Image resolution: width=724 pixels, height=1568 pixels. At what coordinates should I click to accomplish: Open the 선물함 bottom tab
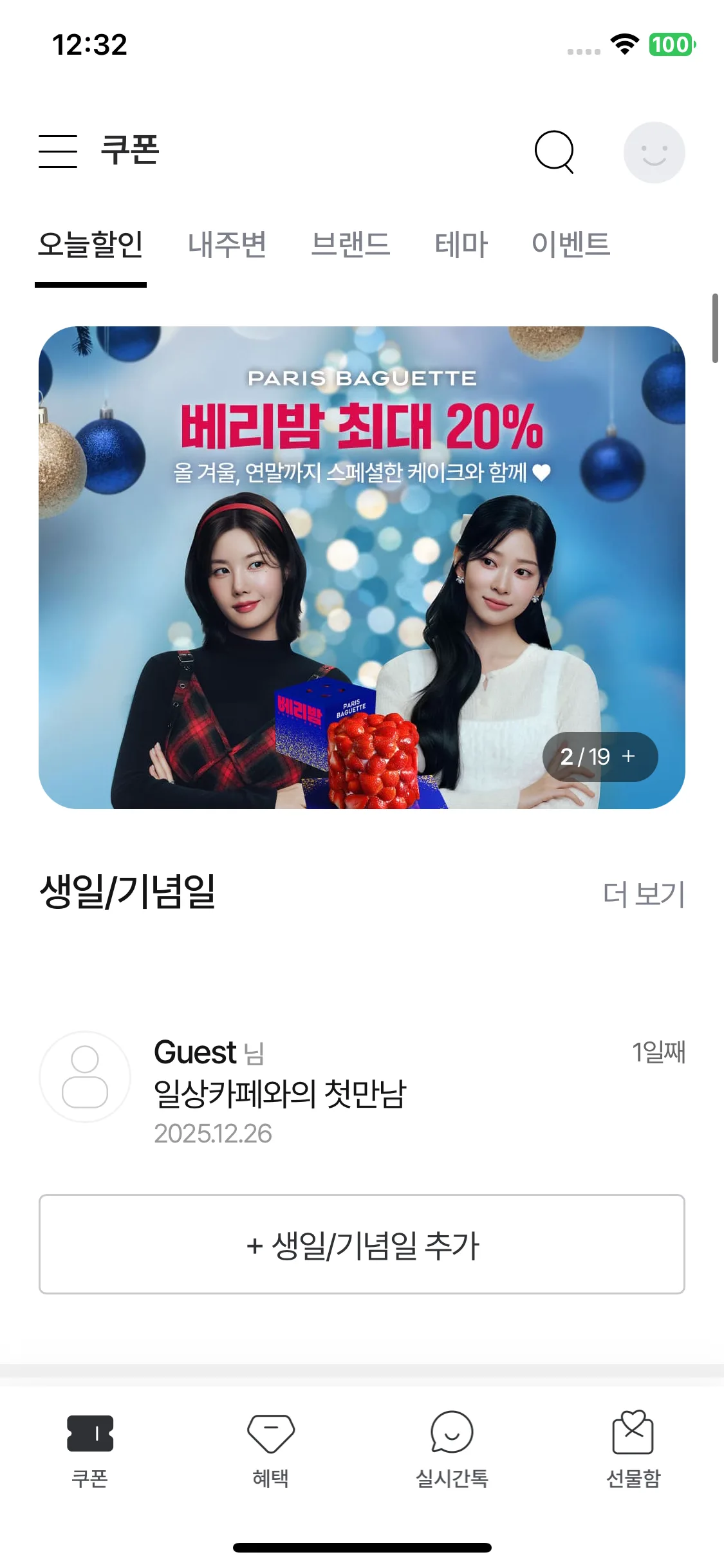click(x=633, y=1448)
